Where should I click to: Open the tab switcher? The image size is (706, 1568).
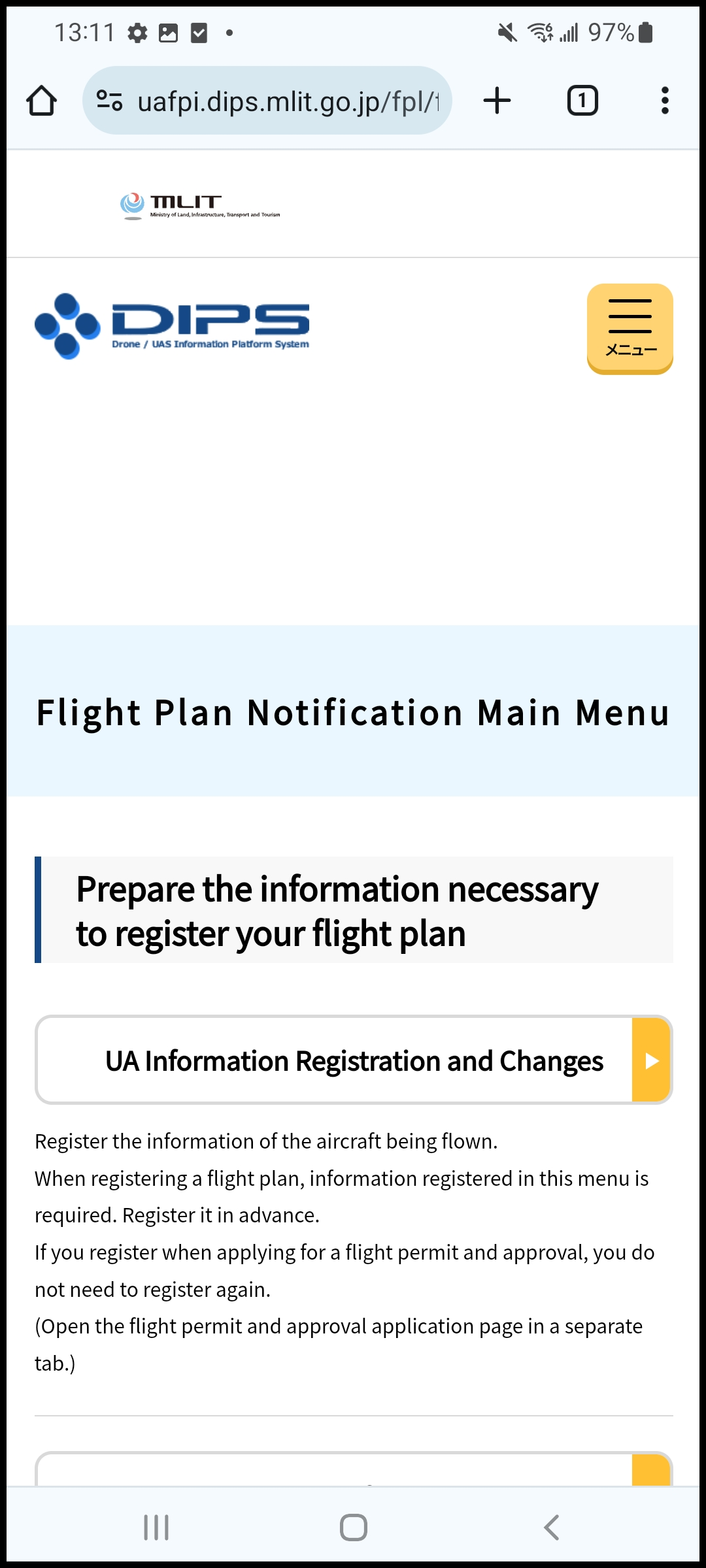[x=582, y=101]
